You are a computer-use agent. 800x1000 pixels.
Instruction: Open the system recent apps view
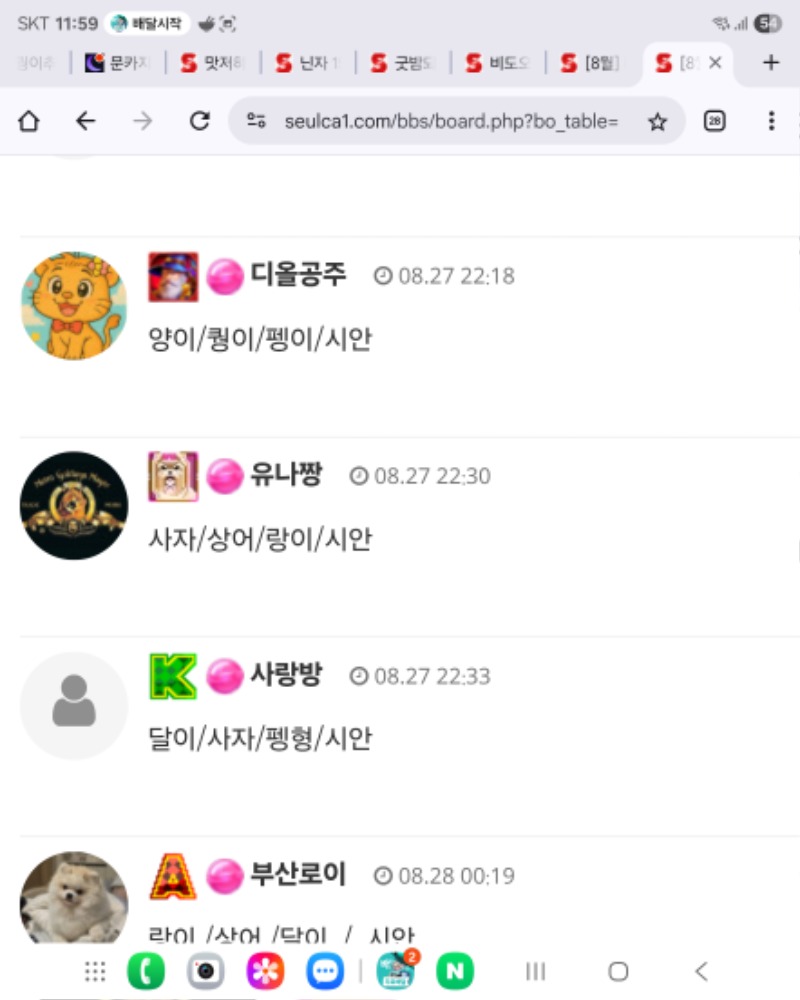(x=536, y=971)
